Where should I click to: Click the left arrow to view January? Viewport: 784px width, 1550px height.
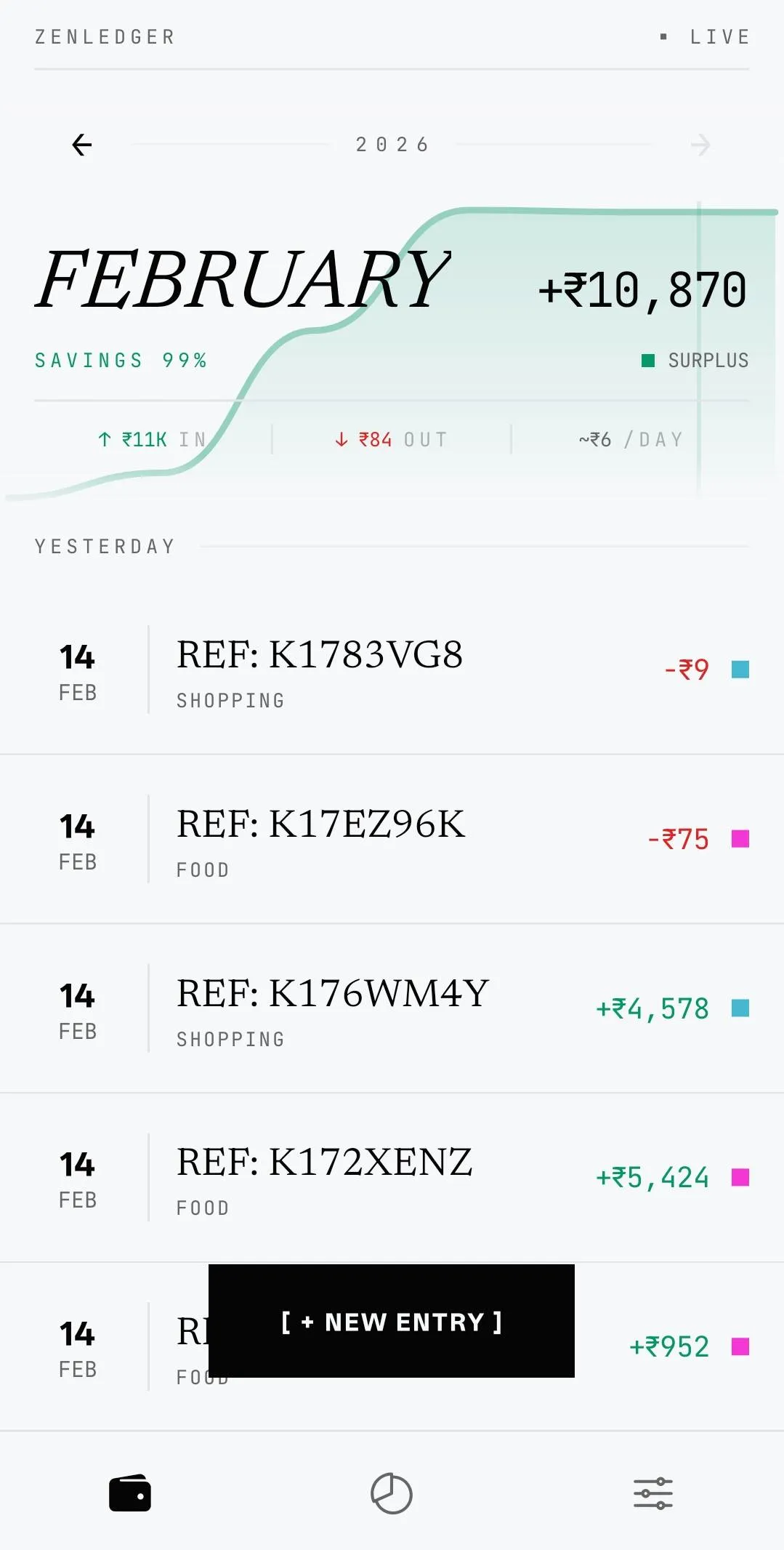pos(82,144)
